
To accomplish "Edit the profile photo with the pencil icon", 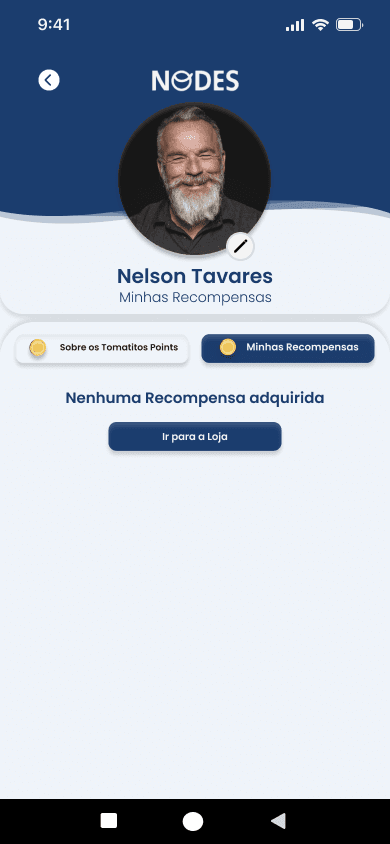I will click(240, 247).
